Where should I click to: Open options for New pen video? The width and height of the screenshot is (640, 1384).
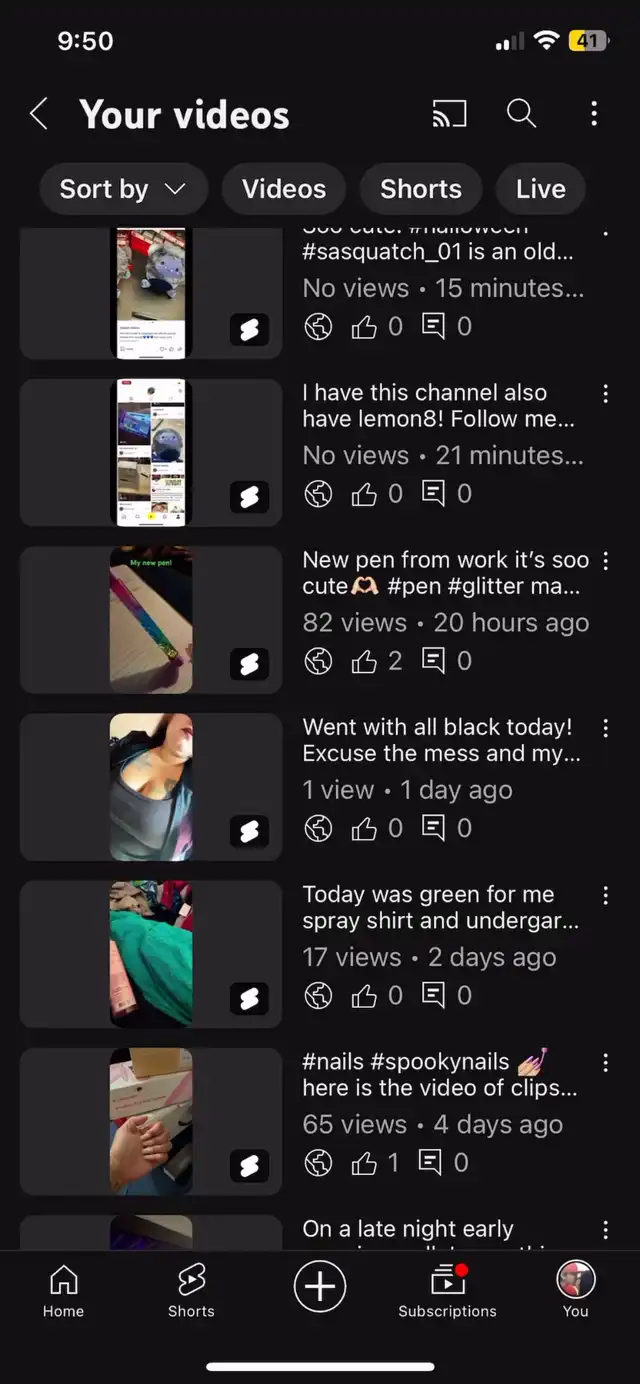(x=605, y=561)
